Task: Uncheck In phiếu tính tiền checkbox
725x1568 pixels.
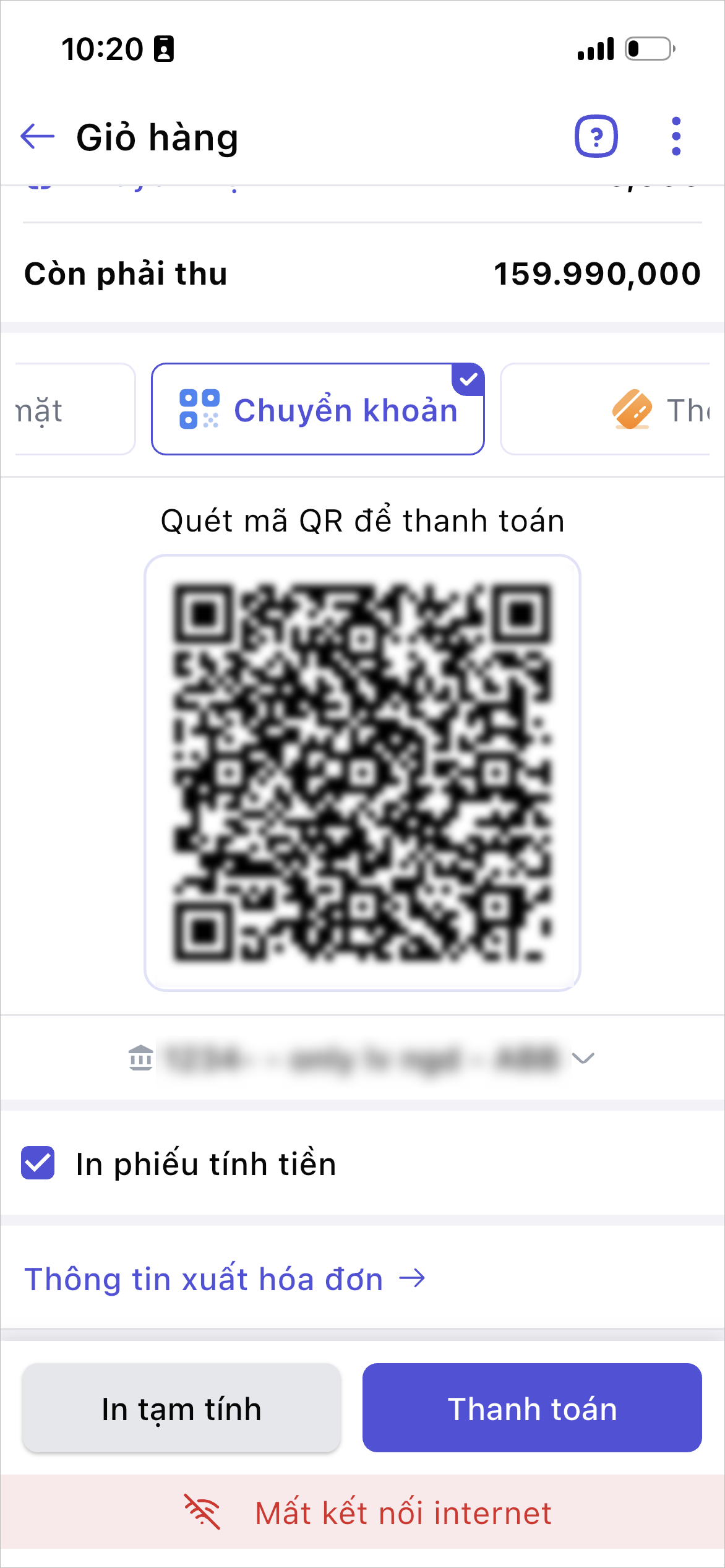Action: click(38, 1163)
